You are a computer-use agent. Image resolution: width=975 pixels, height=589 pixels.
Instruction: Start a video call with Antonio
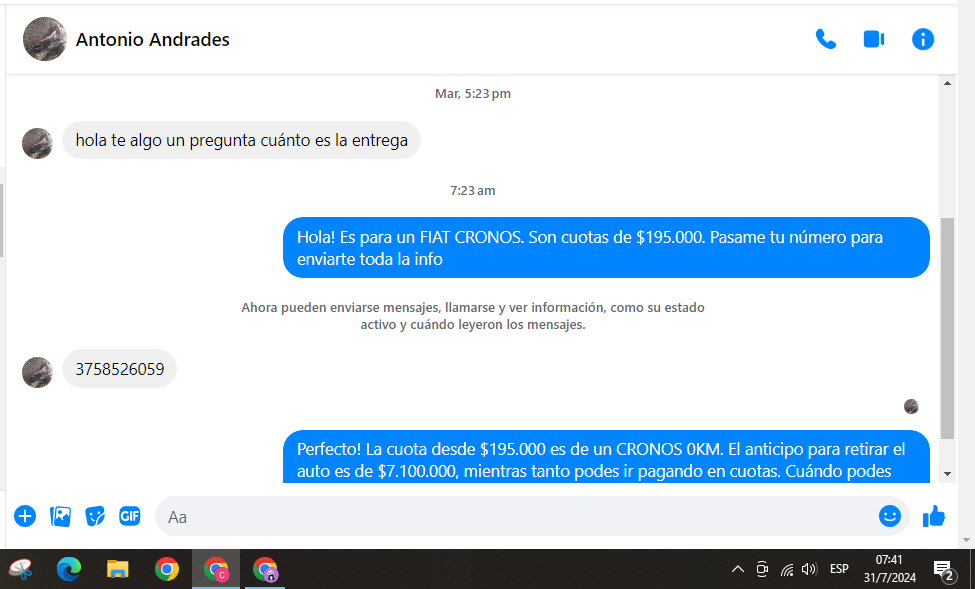[x=874, y=40]
